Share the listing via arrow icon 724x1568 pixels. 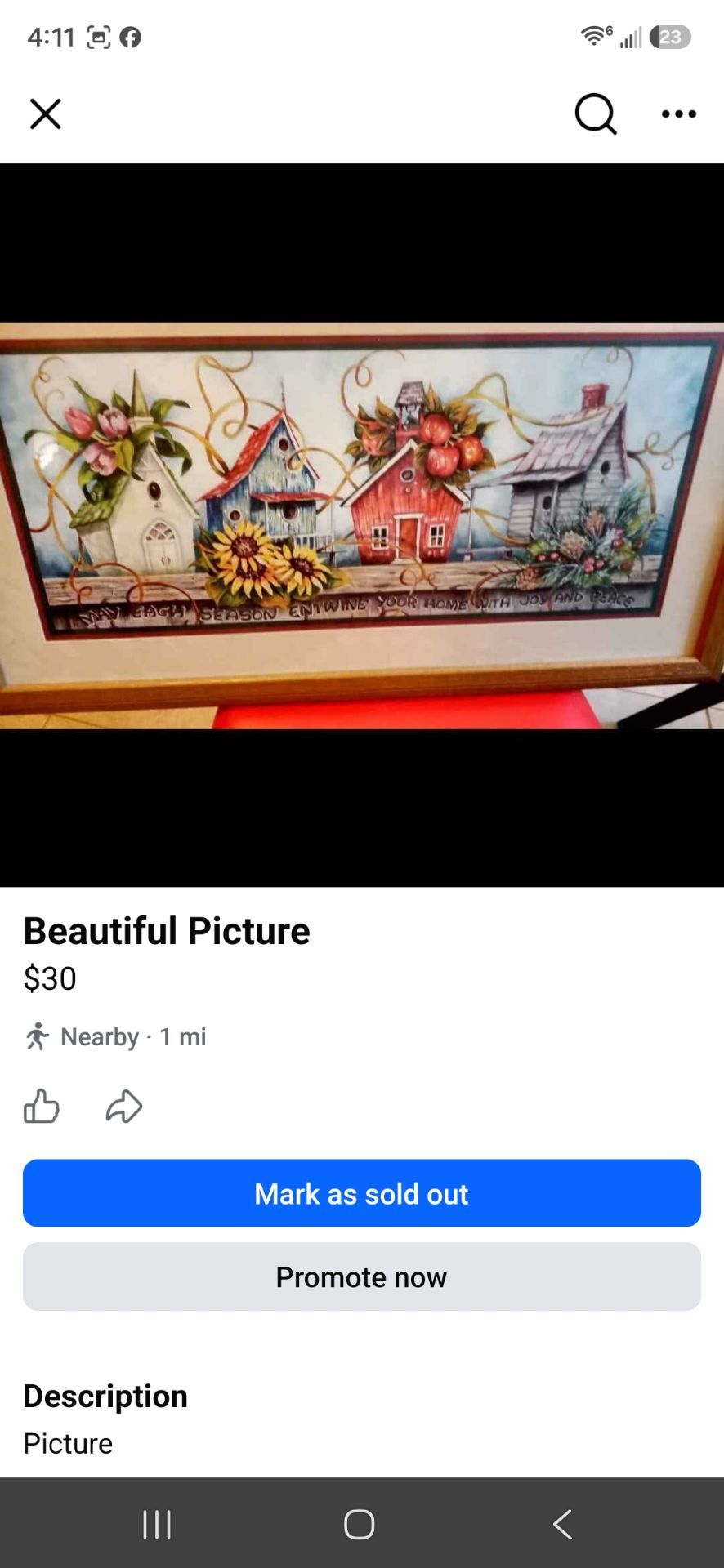[x=124, y=1107]
